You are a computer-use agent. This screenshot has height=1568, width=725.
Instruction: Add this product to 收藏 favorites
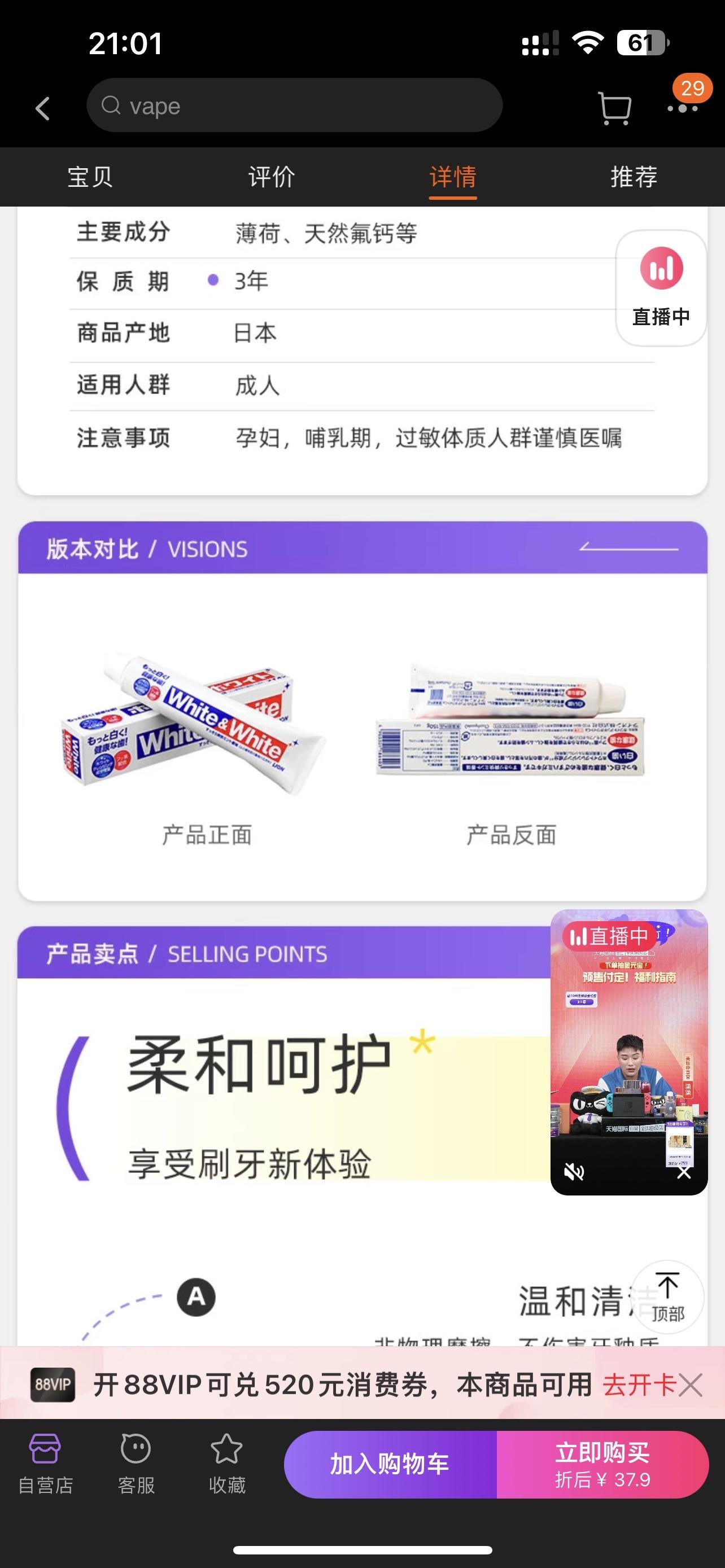coord(226,1464)
